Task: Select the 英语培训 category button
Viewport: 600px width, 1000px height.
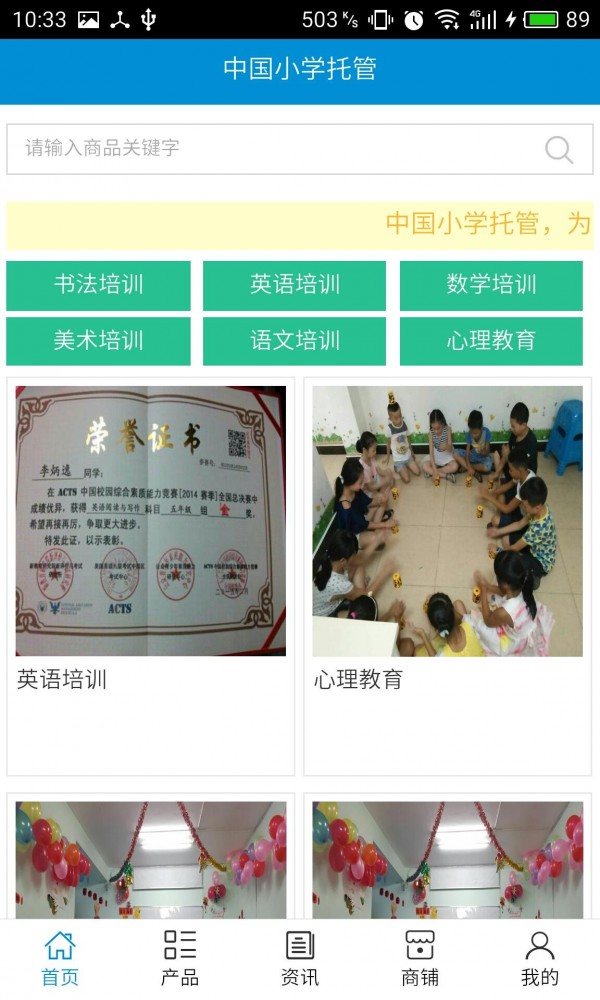Action: pos(294,285)
